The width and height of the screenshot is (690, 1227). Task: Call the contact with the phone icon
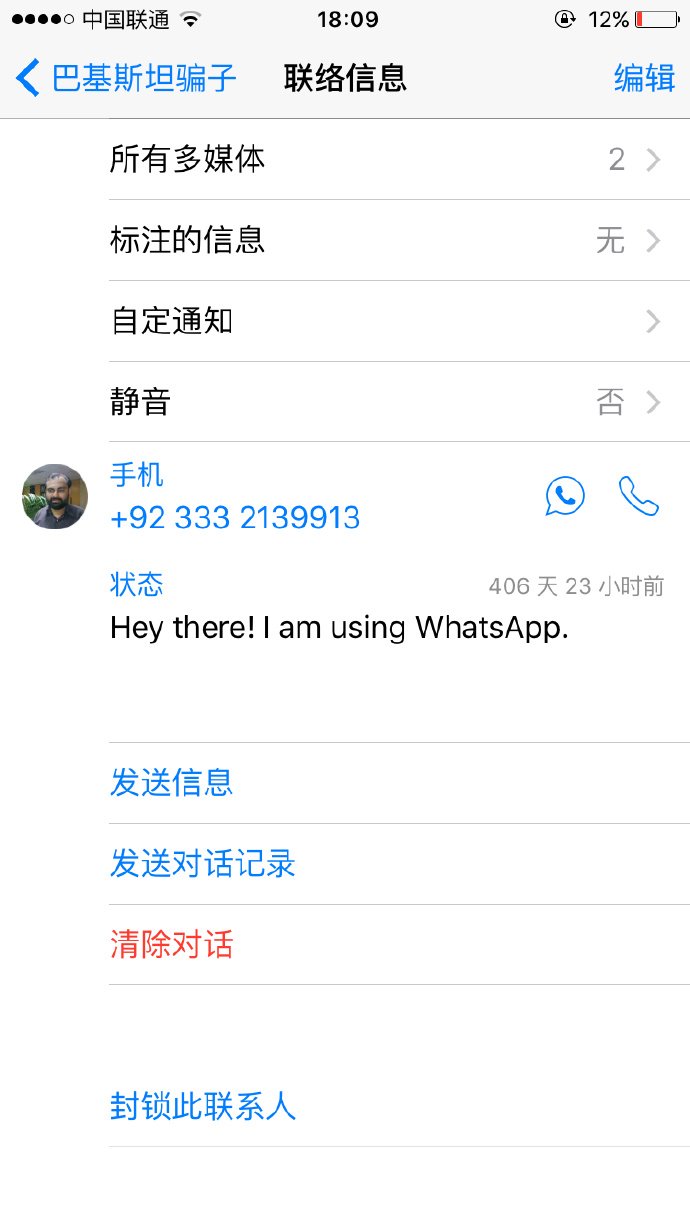pyautogui.click(x=639, y=496)
